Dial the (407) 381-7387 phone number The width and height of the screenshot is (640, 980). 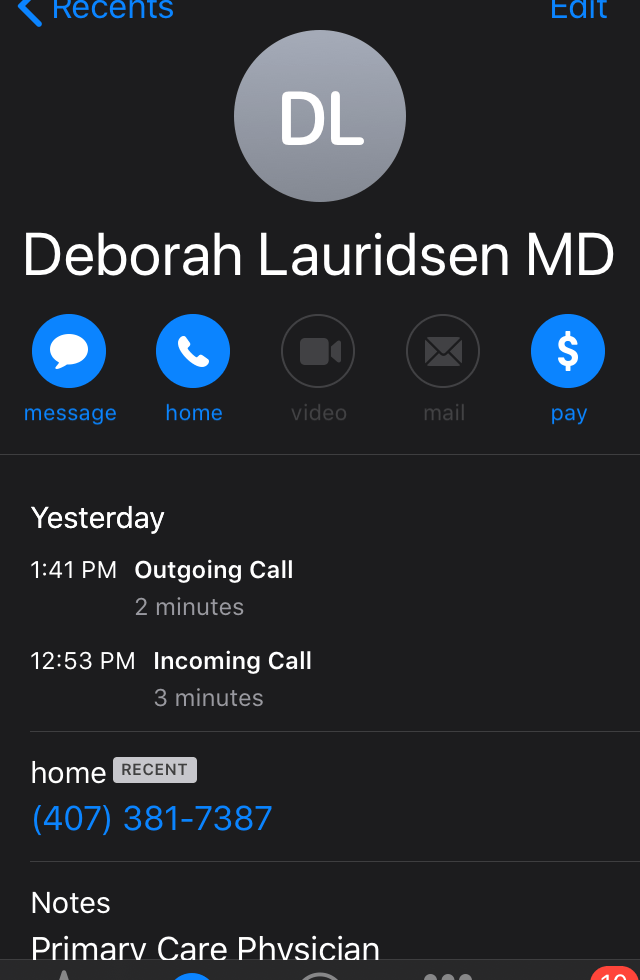[152, 818]
